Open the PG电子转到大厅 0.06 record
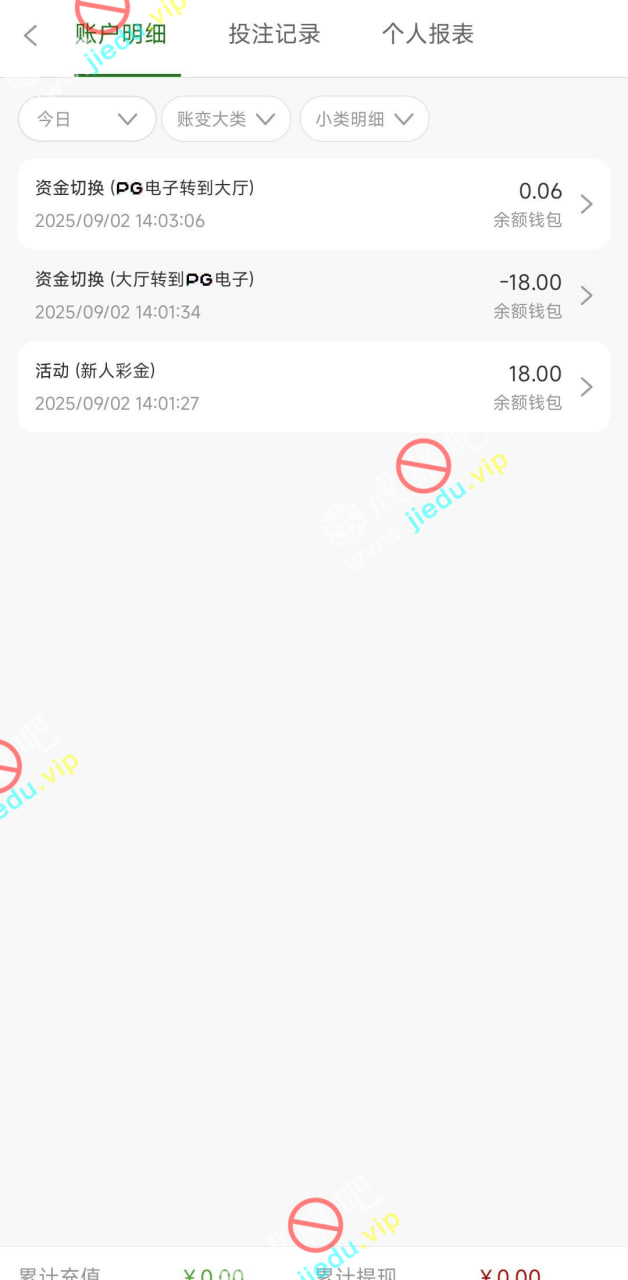Screen dimensions: 628x1280 coord(313,204)
